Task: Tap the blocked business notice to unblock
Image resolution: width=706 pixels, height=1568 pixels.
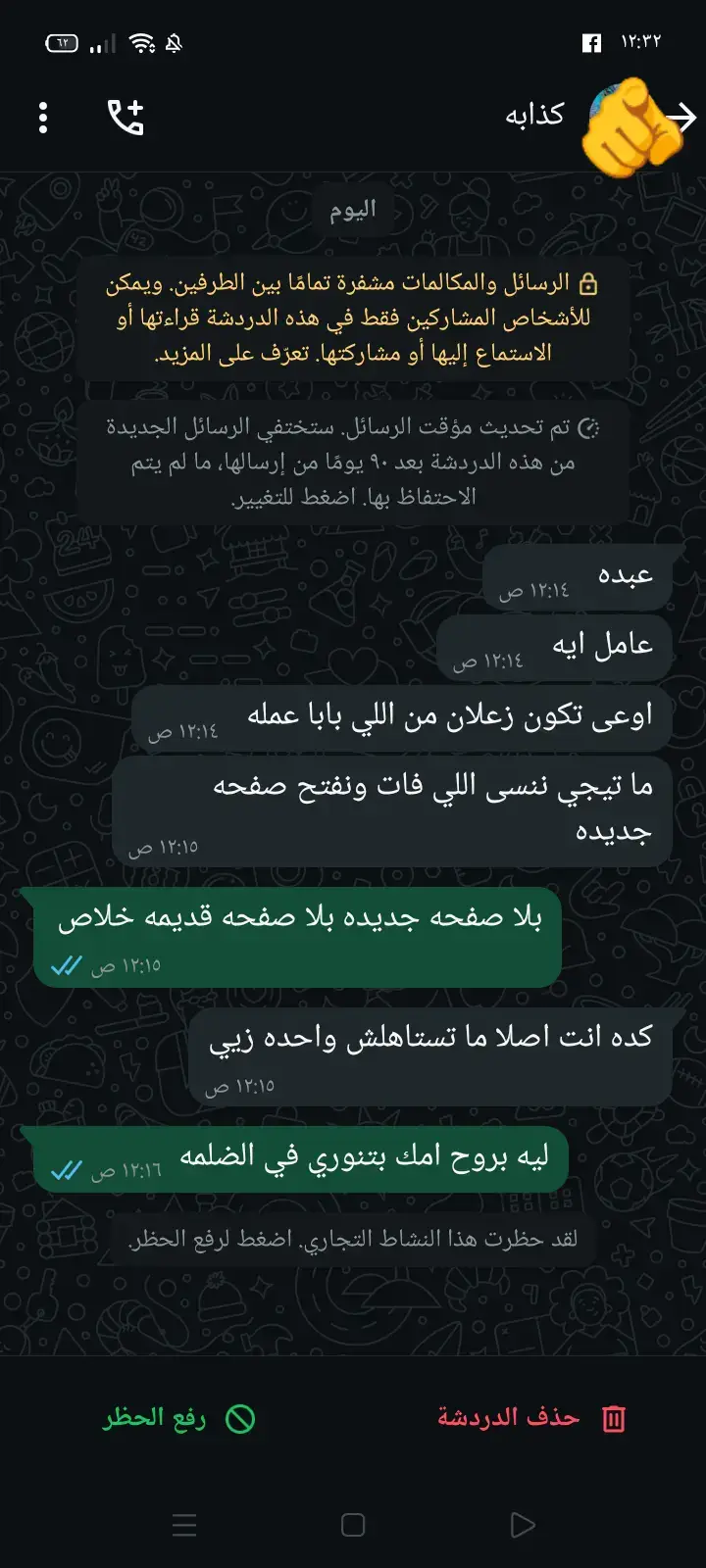Action: 353,1239
